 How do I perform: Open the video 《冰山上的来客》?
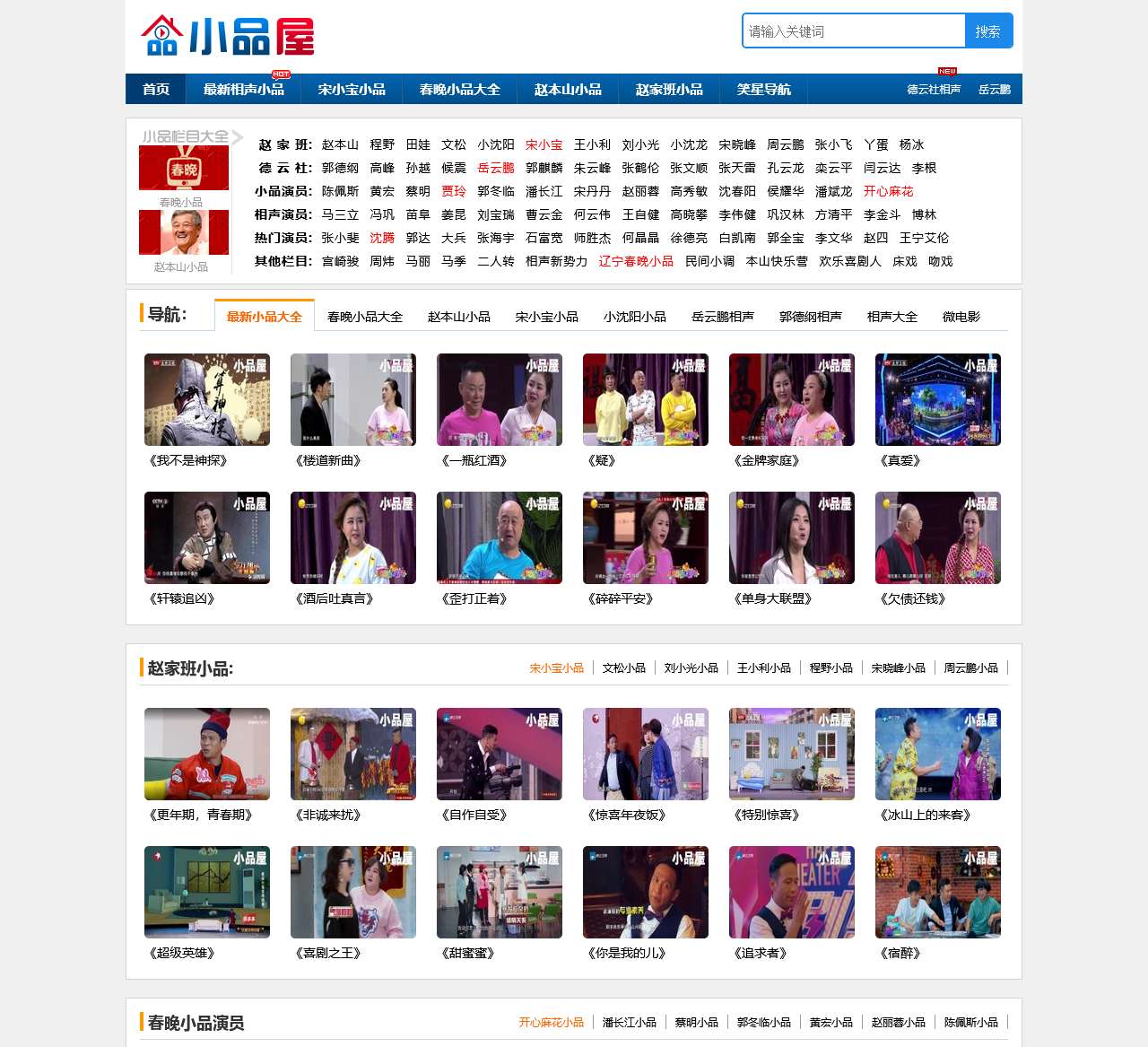click(938, 755)
